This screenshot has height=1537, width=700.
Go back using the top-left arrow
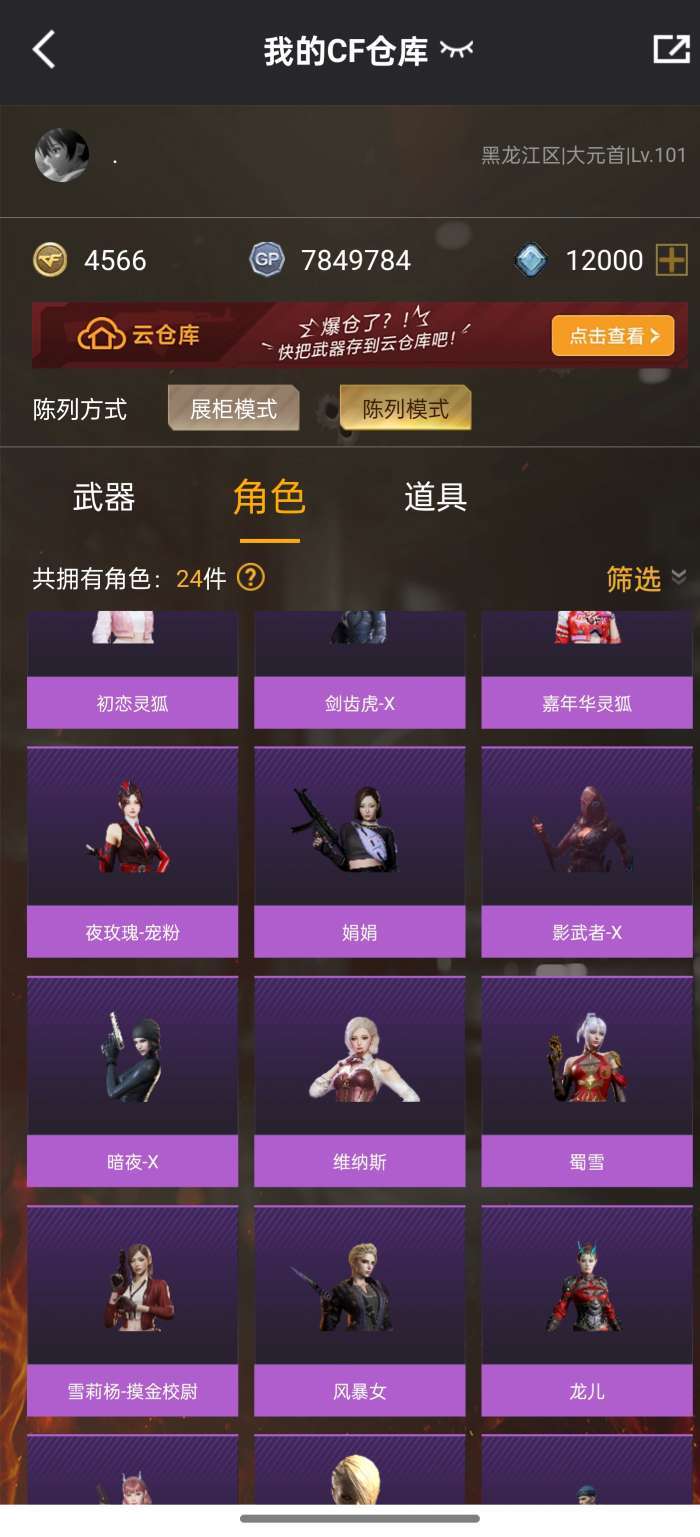(43, 49)
